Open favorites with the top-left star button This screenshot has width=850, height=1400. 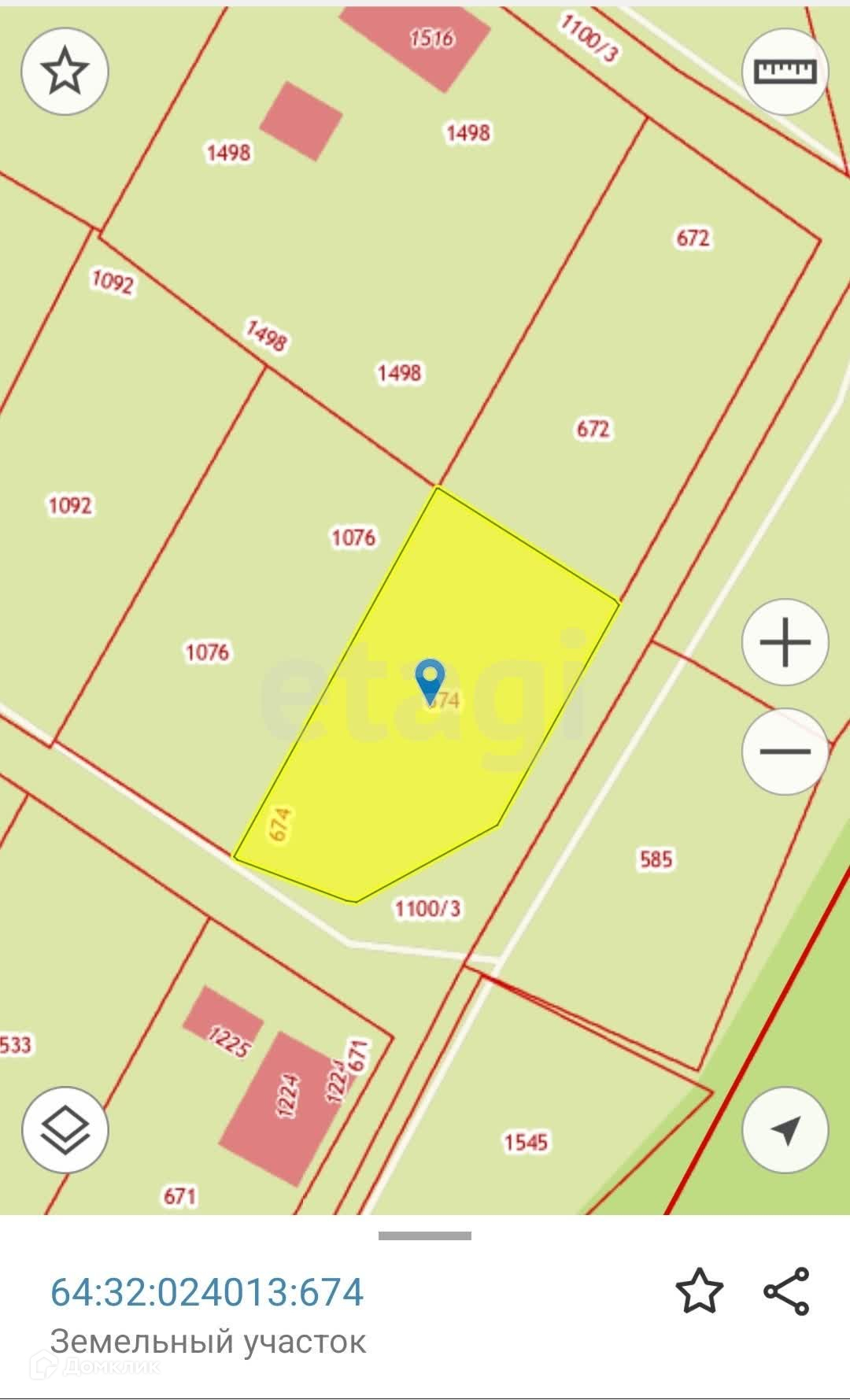(x=65, y=72)
